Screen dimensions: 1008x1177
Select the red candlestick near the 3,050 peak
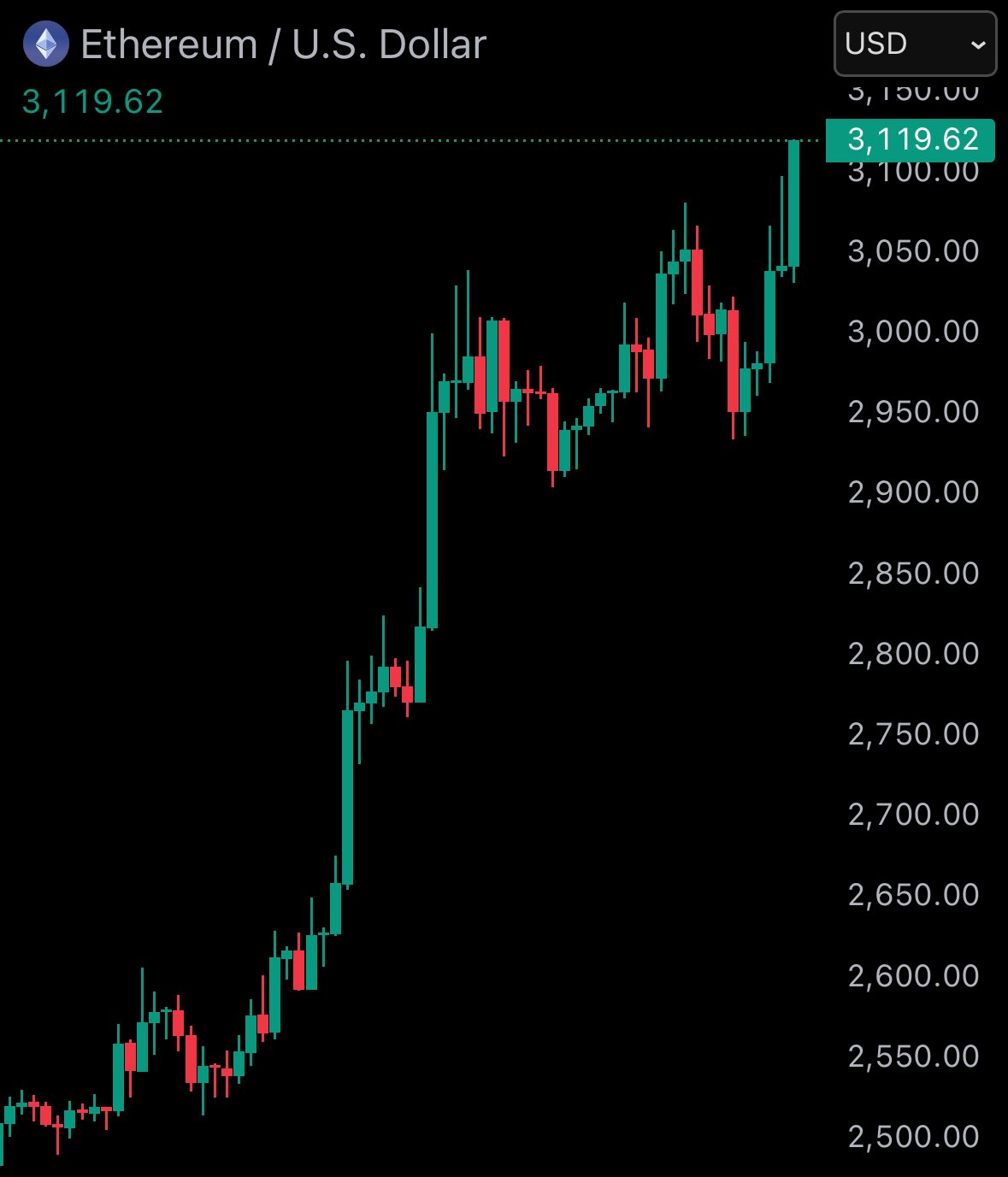pyautogui.click(x=699, y=282)
